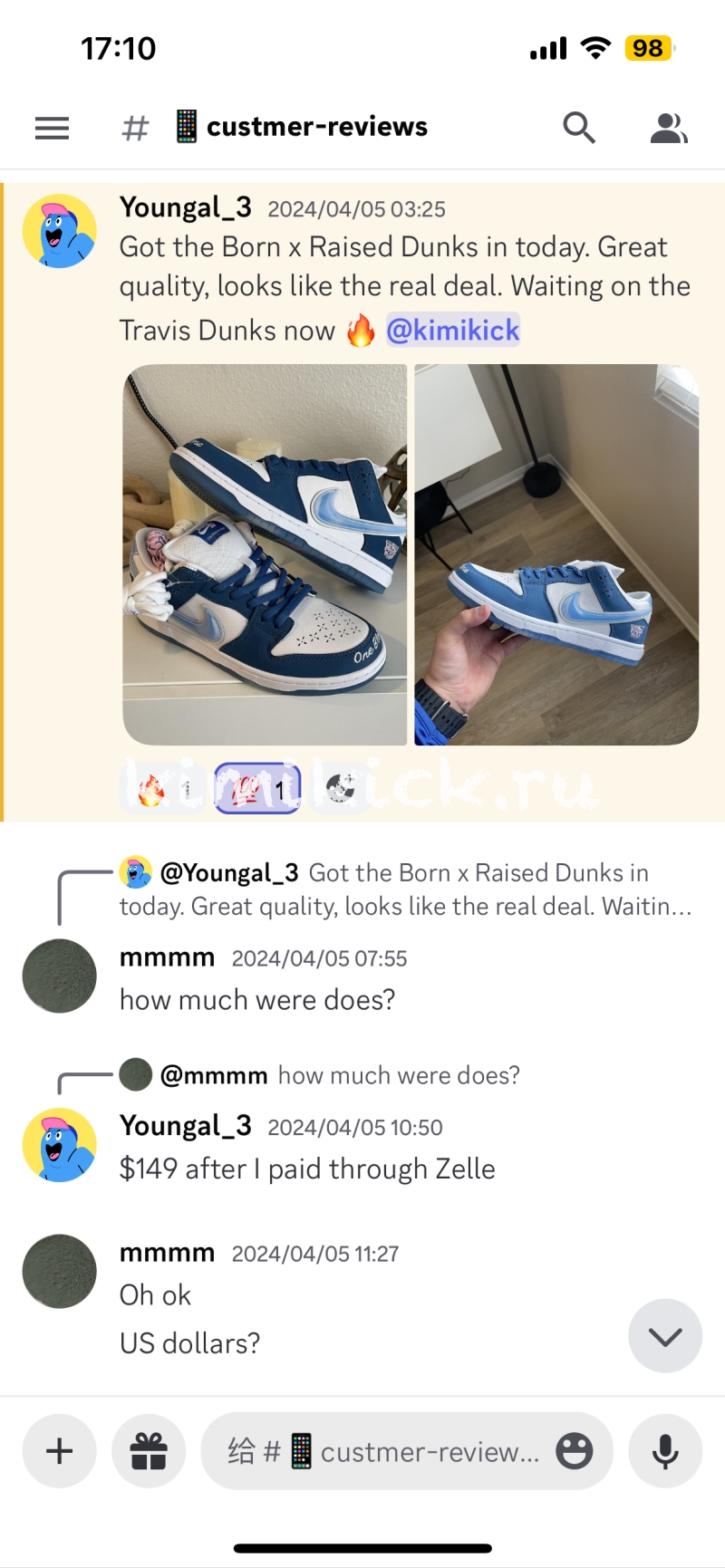Screen dimensions: 725x1568
Task: Open Youngal_3's profile from the $149 message
Action: tap(60, 1145)
